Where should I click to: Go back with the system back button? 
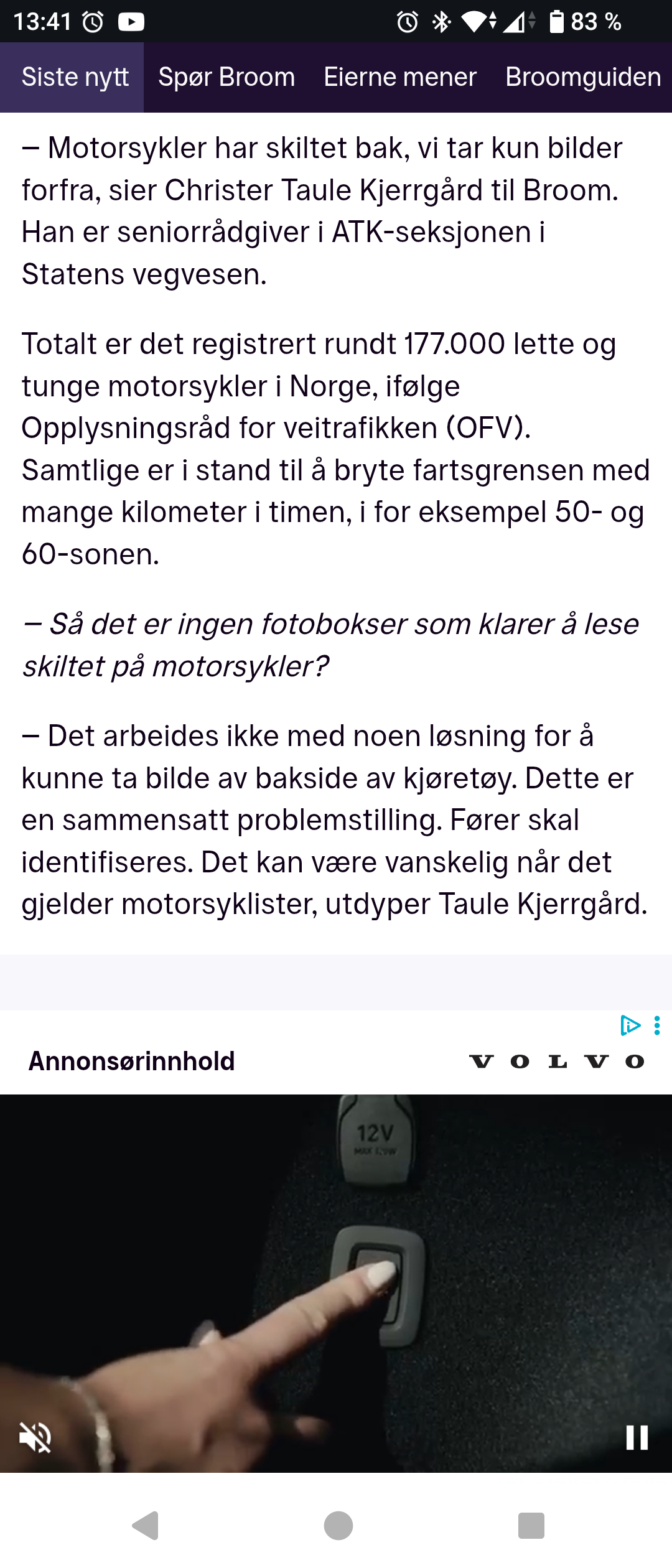pos(146,1525)
